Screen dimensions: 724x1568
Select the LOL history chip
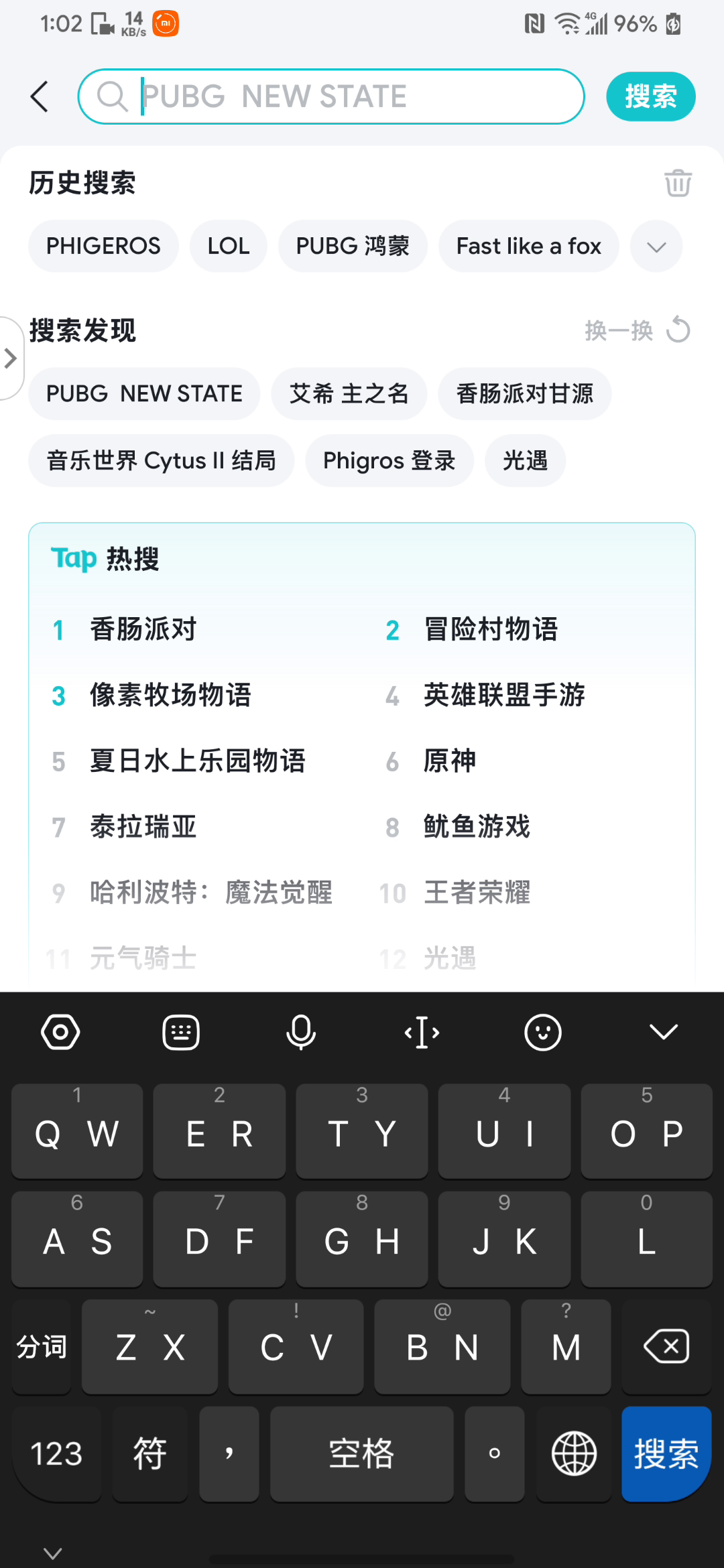[228, 246]
